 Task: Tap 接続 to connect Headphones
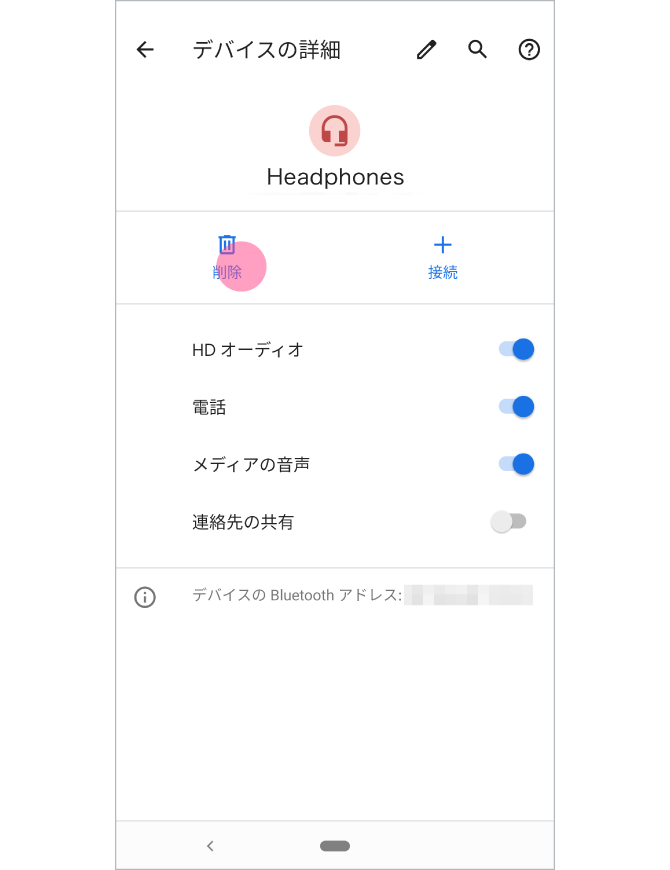pyautogui.click(x=443, y=257)
